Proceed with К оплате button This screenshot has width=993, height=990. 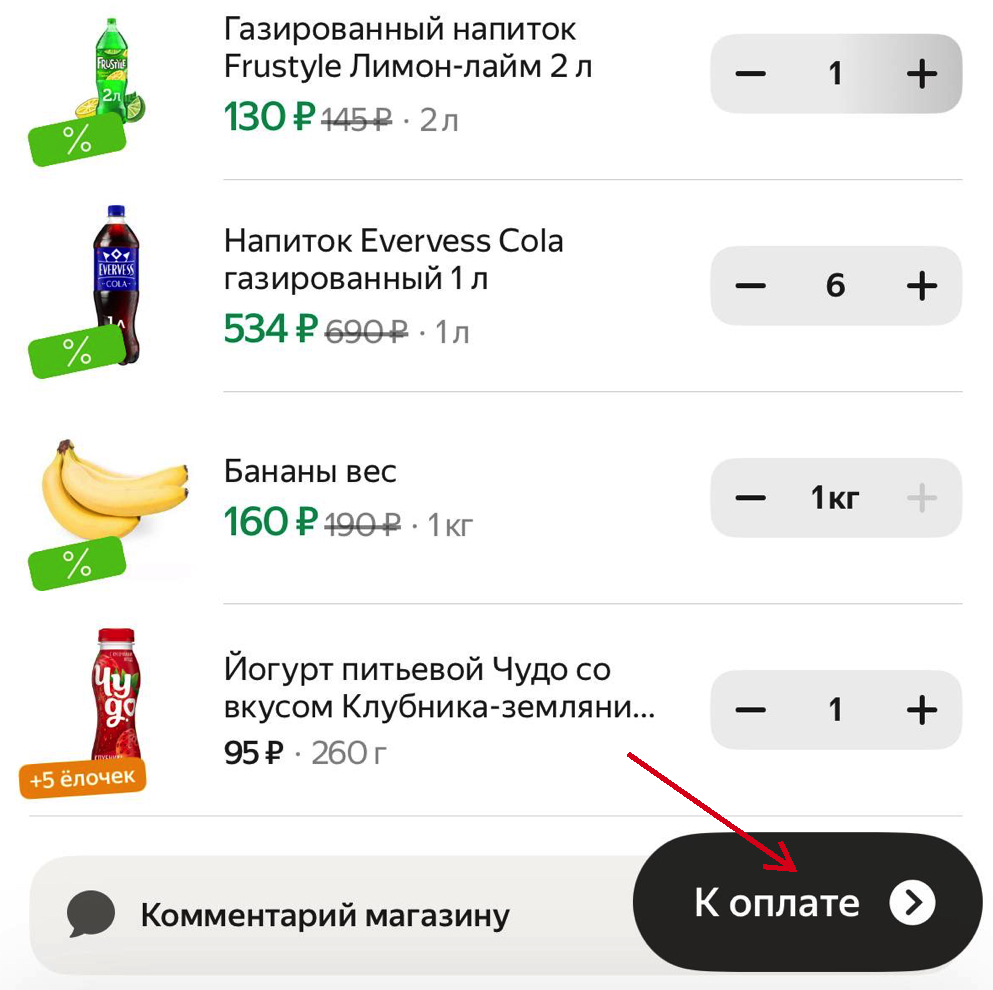click(x=808, y=903)
